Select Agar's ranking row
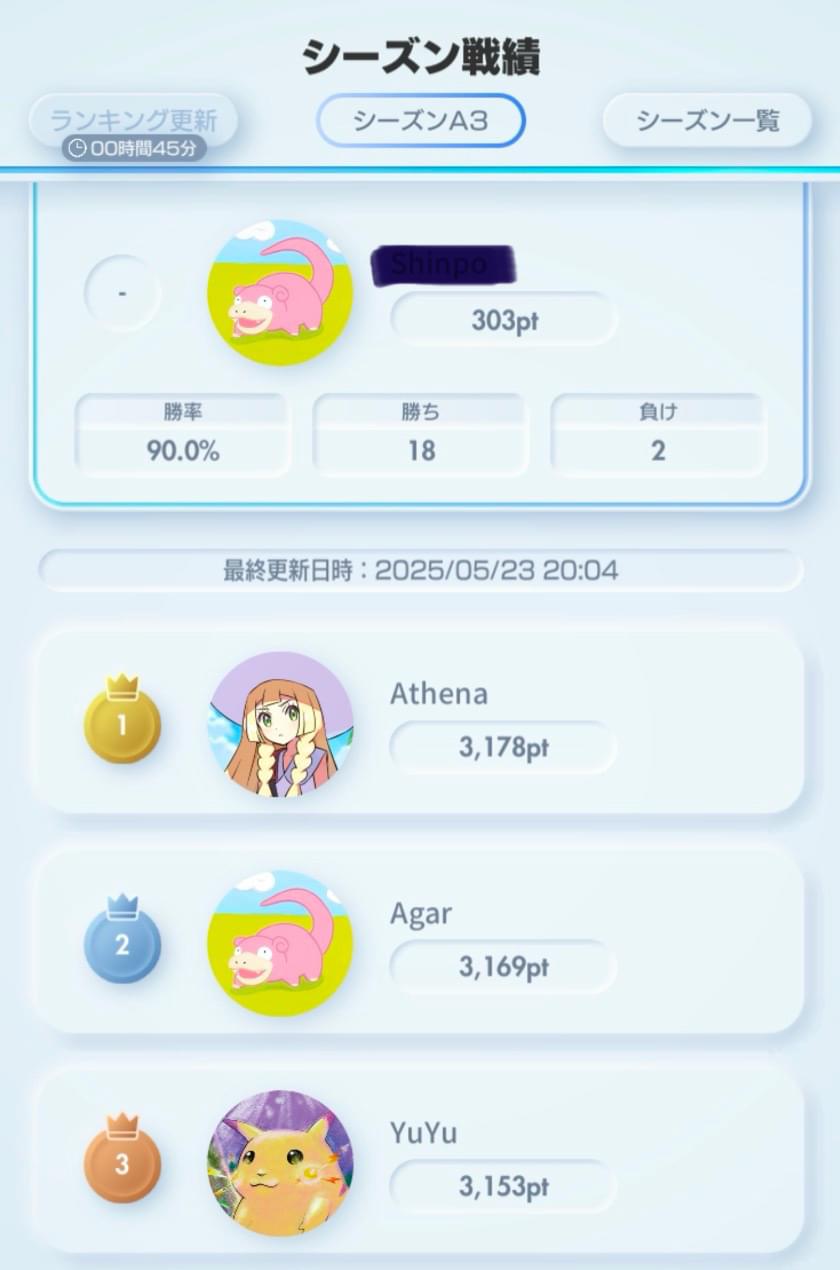Image resolution: width=840 pixels, height=1270 pixels. pyautogui.click(x=420, y=942)
